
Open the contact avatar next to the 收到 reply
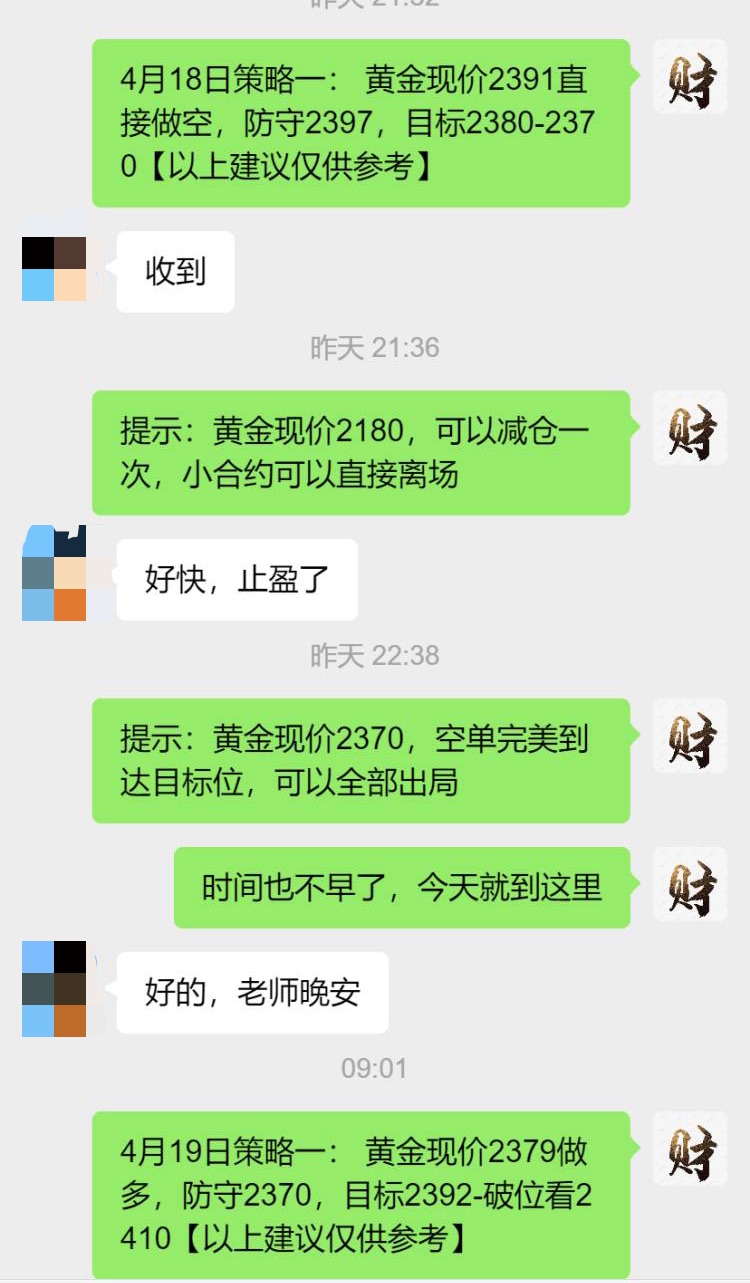coord(55,270)
